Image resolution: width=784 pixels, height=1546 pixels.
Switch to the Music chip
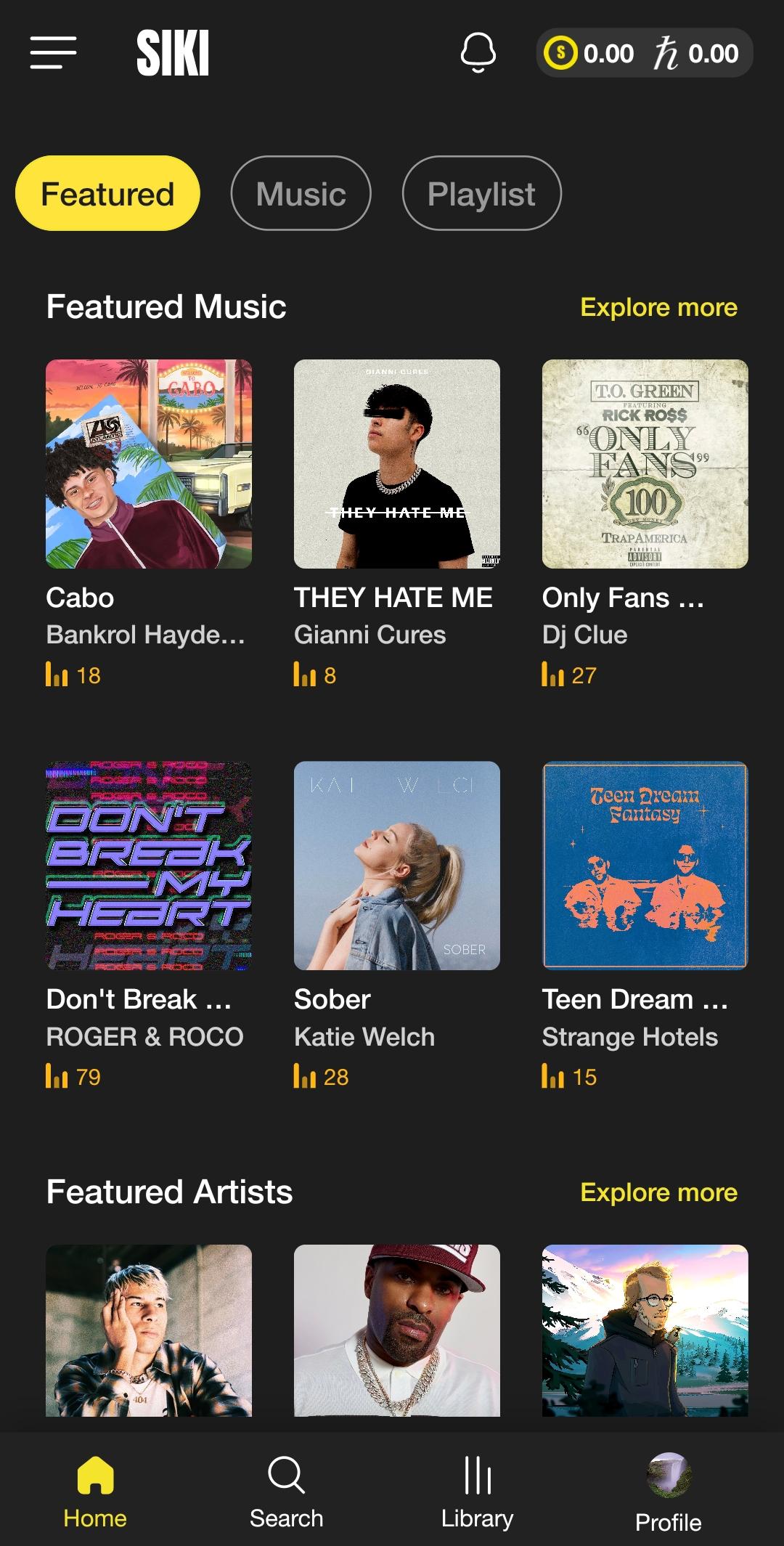tap(301, 194)
